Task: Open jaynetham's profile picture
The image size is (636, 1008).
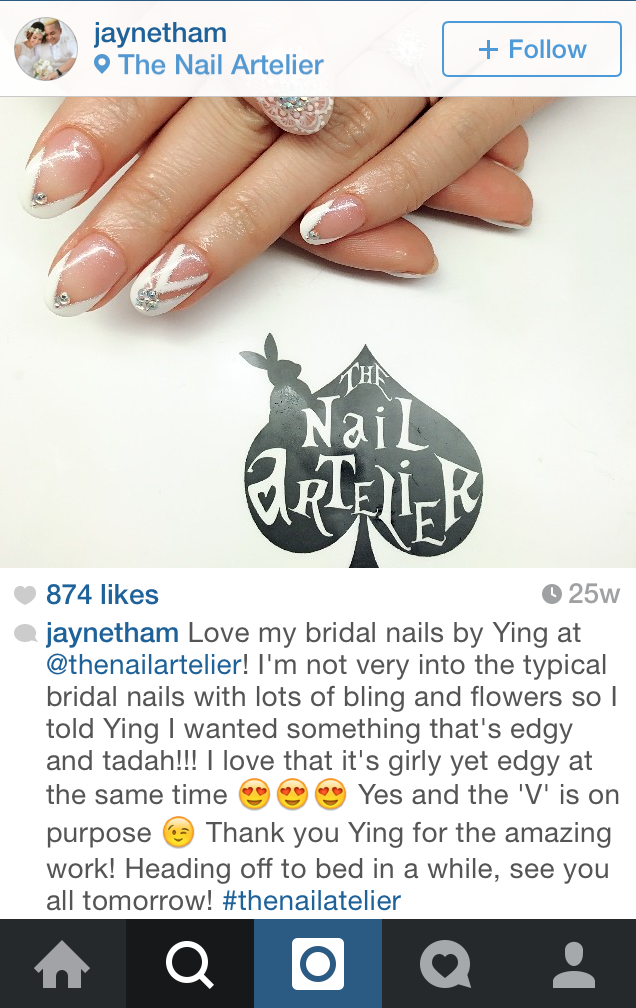Action: pyautogui.click(x=46, y=49)
